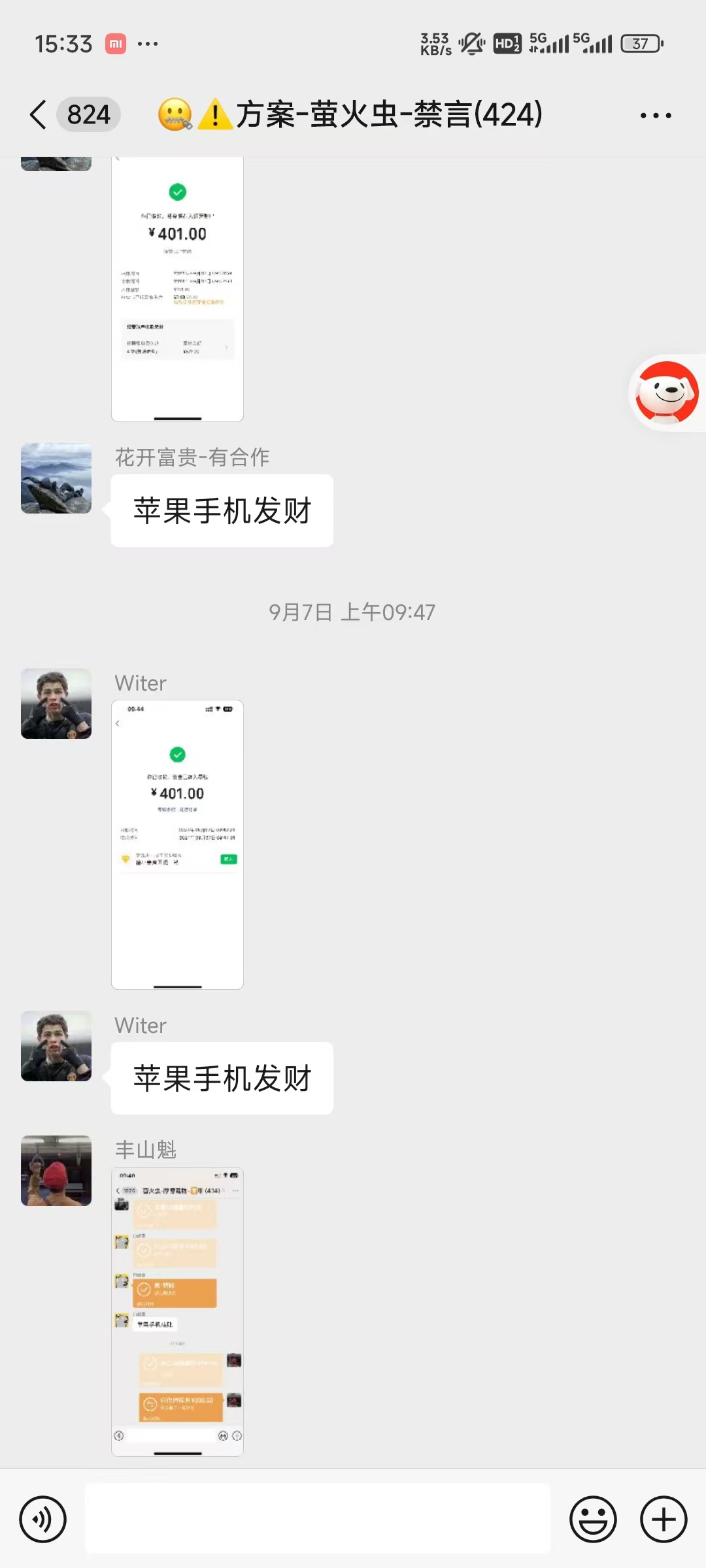Open the plus attachments menu
706x1568 pixels.
pos(663,1519)
